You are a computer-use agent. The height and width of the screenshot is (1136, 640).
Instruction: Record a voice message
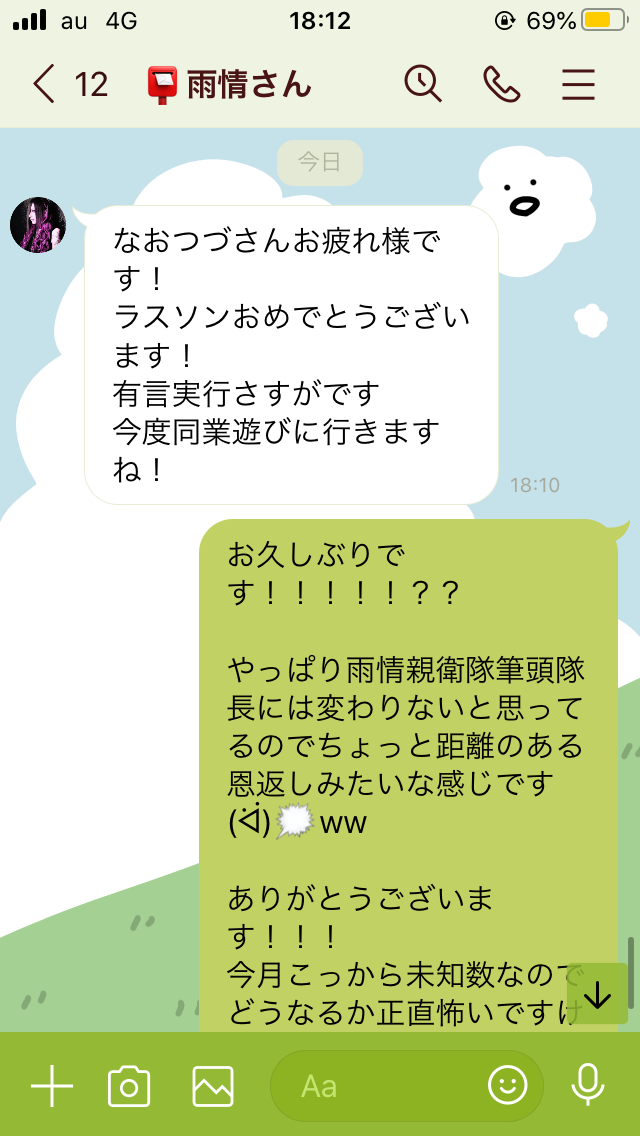587,1086
